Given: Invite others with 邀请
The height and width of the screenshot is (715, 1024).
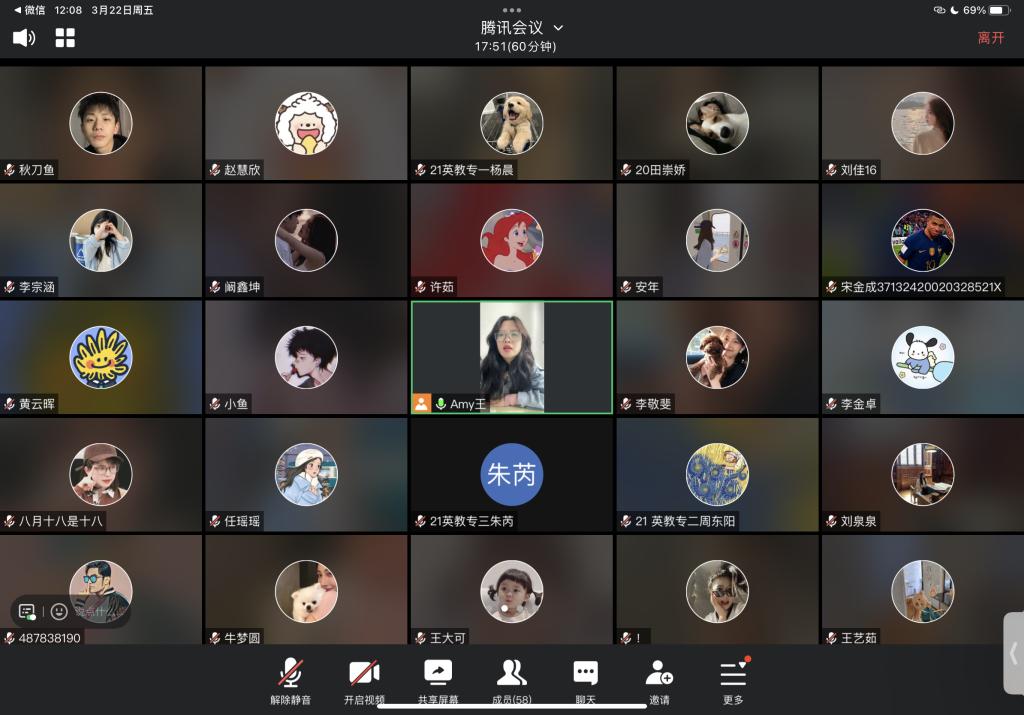Looking at the screenshot, I should 659,680.
